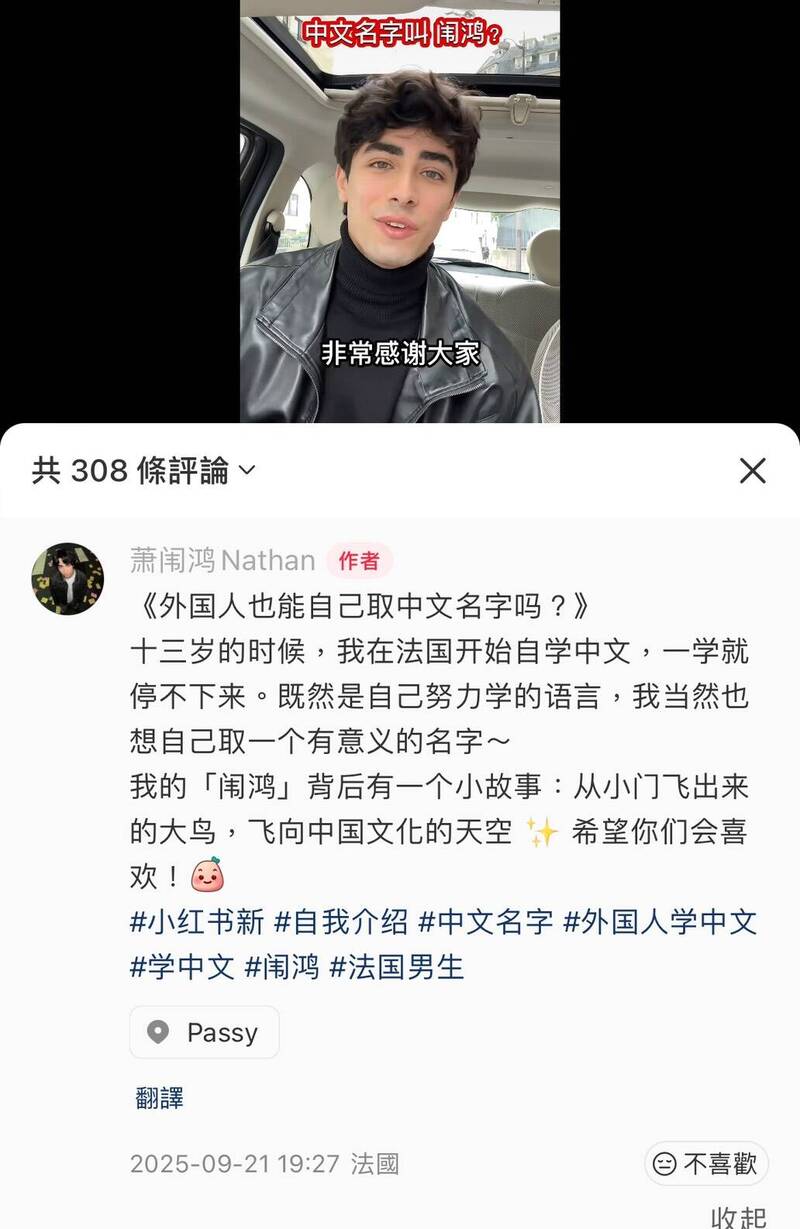Screen dimensions: 800x1229
Task: Open the #学中文 hashtag
Action: pos(181,967)
